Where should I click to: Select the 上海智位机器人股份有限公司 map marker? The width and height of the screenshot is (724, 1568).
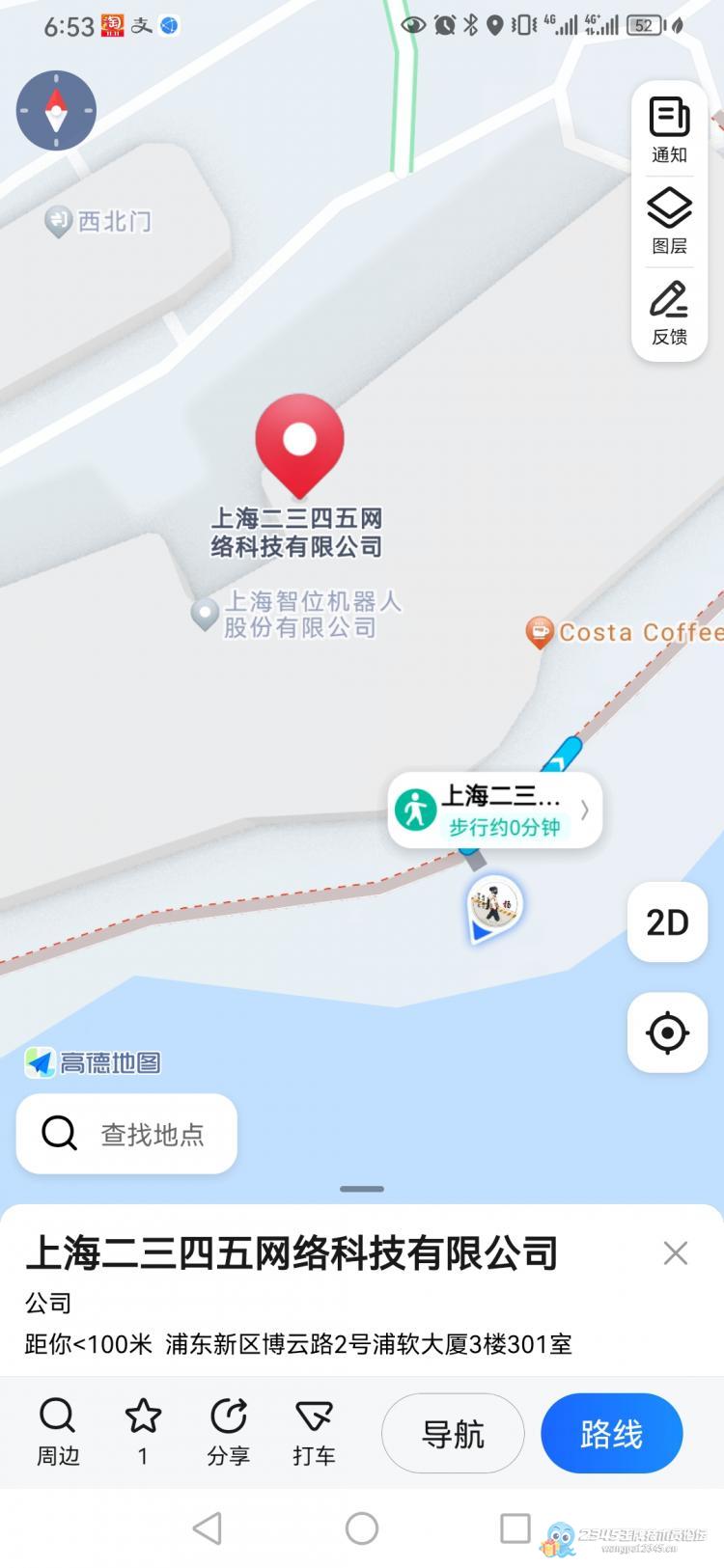point(295,614)
